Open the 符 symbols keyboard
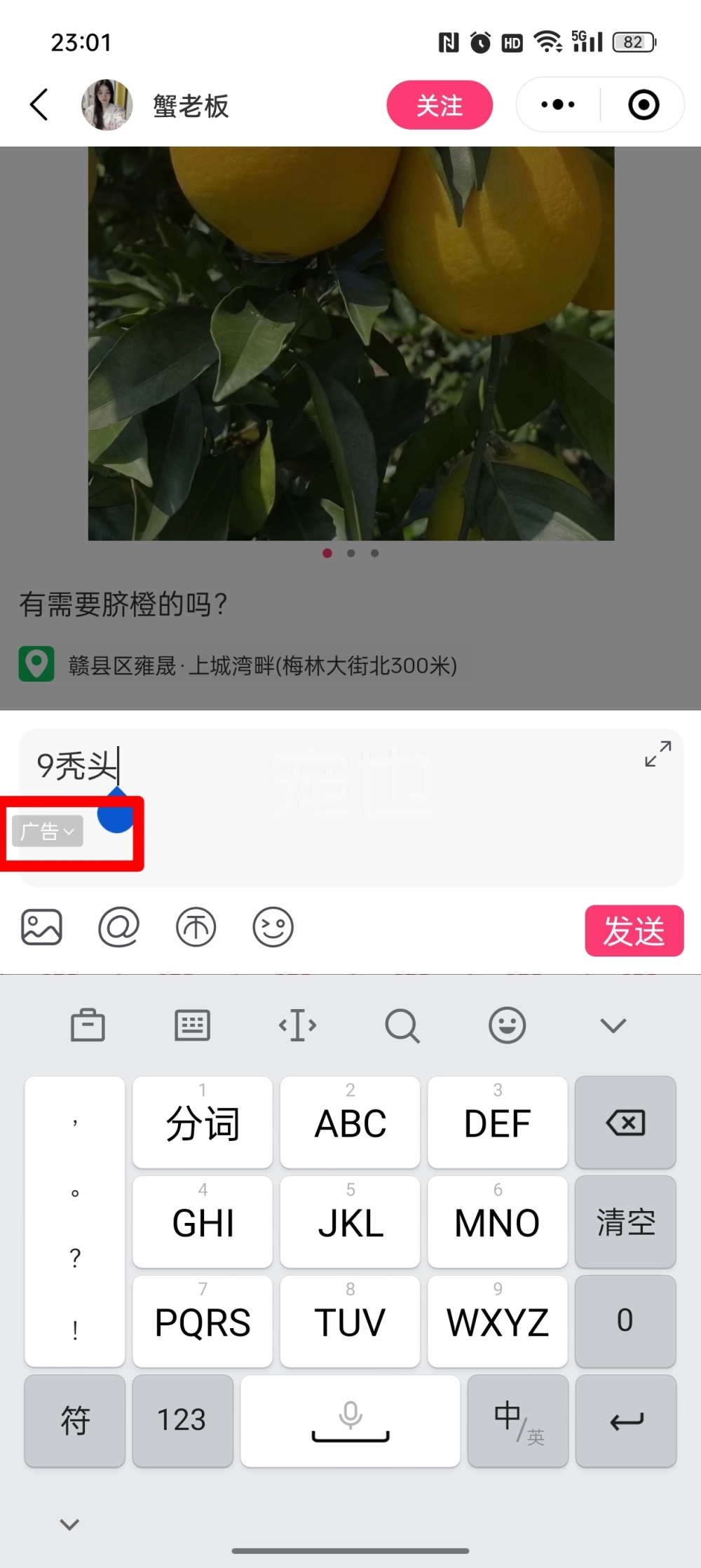This screenshot has height=1568, width=701. click(75, 1420)
